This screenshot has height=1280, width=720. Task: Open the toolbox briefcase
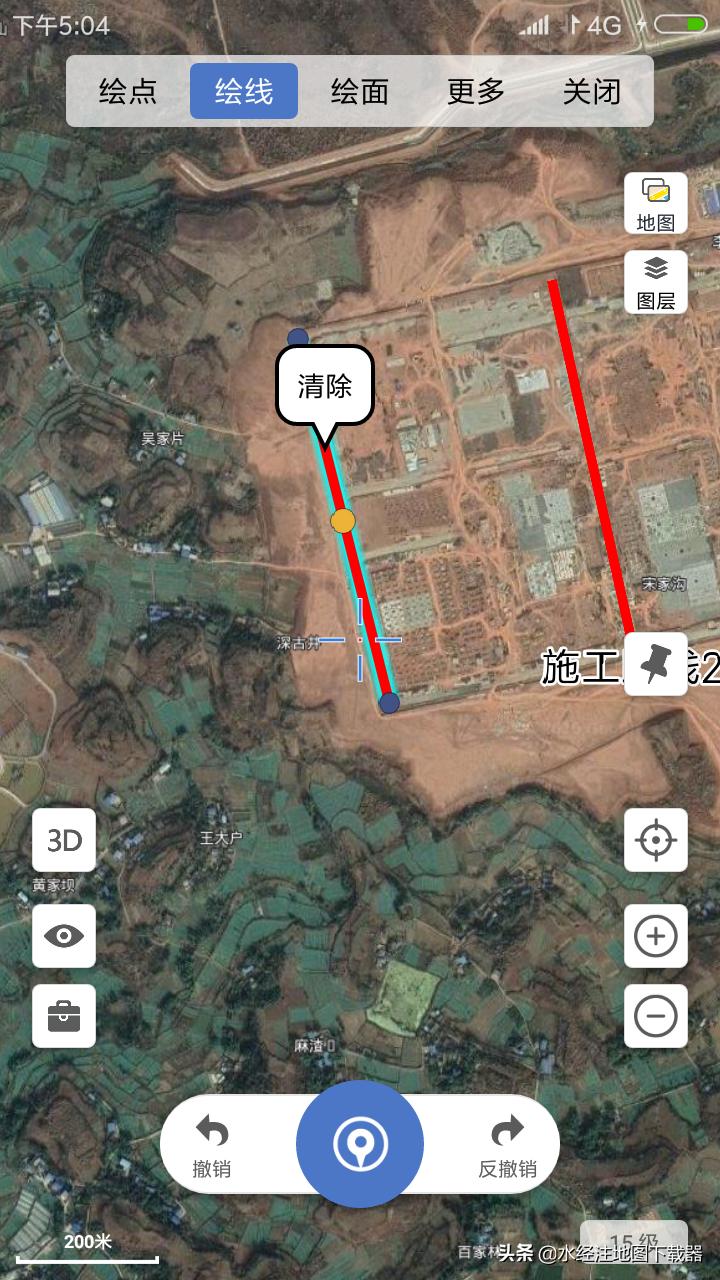(64, 1016)
